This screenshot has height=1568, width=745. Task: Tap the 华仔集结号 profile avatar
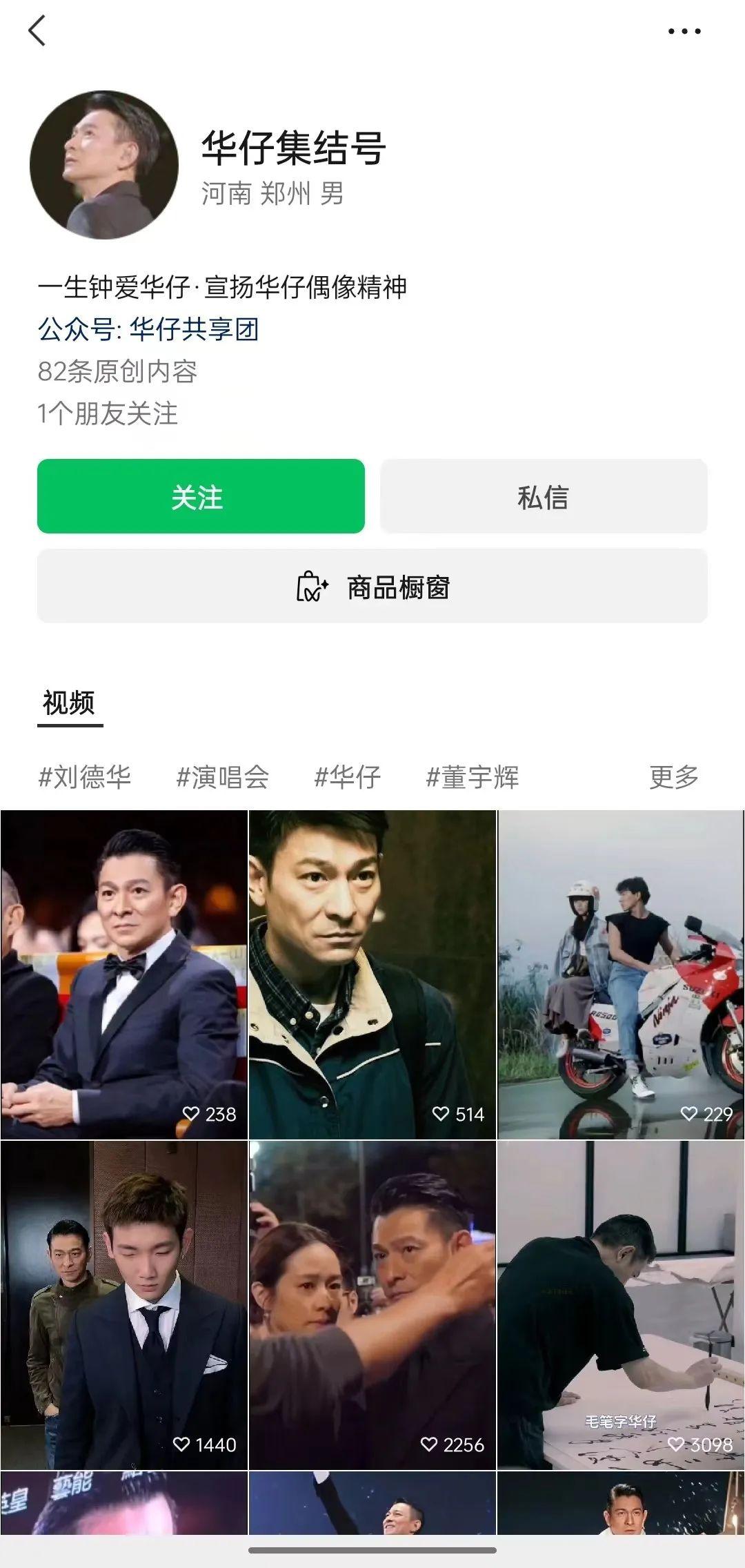(x=104, y=165)
